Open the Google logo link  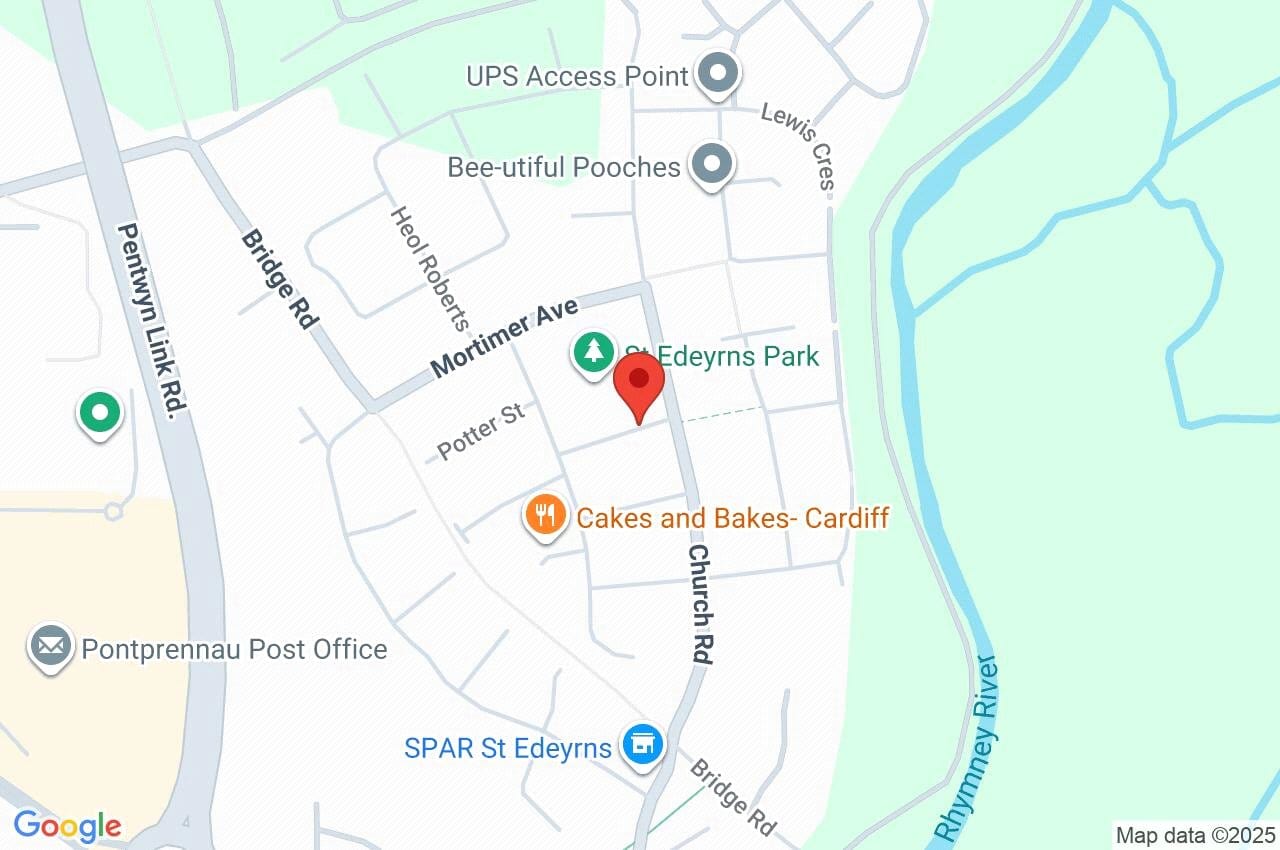67,825
